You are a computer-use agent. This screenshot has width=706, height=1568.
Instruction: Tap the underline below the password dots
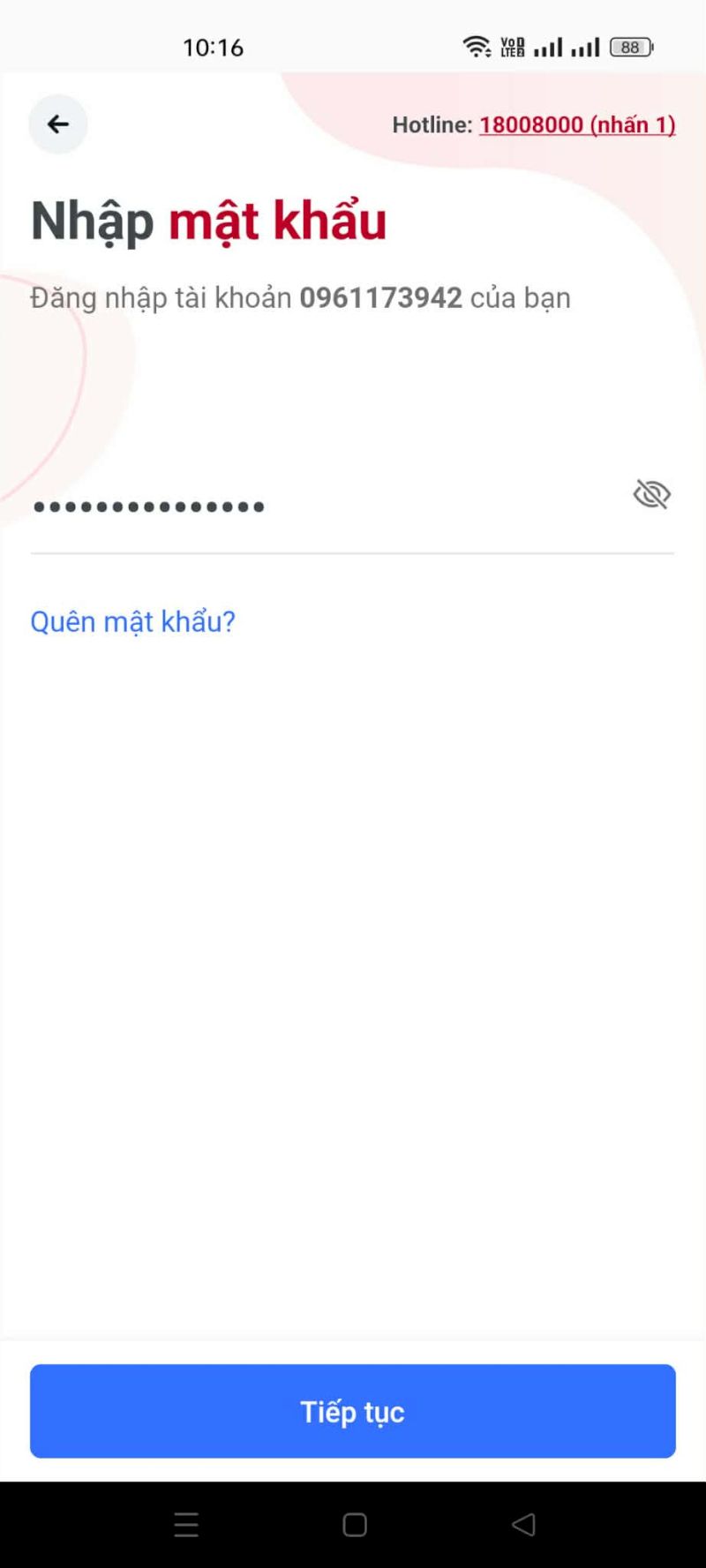coord(353,552)
